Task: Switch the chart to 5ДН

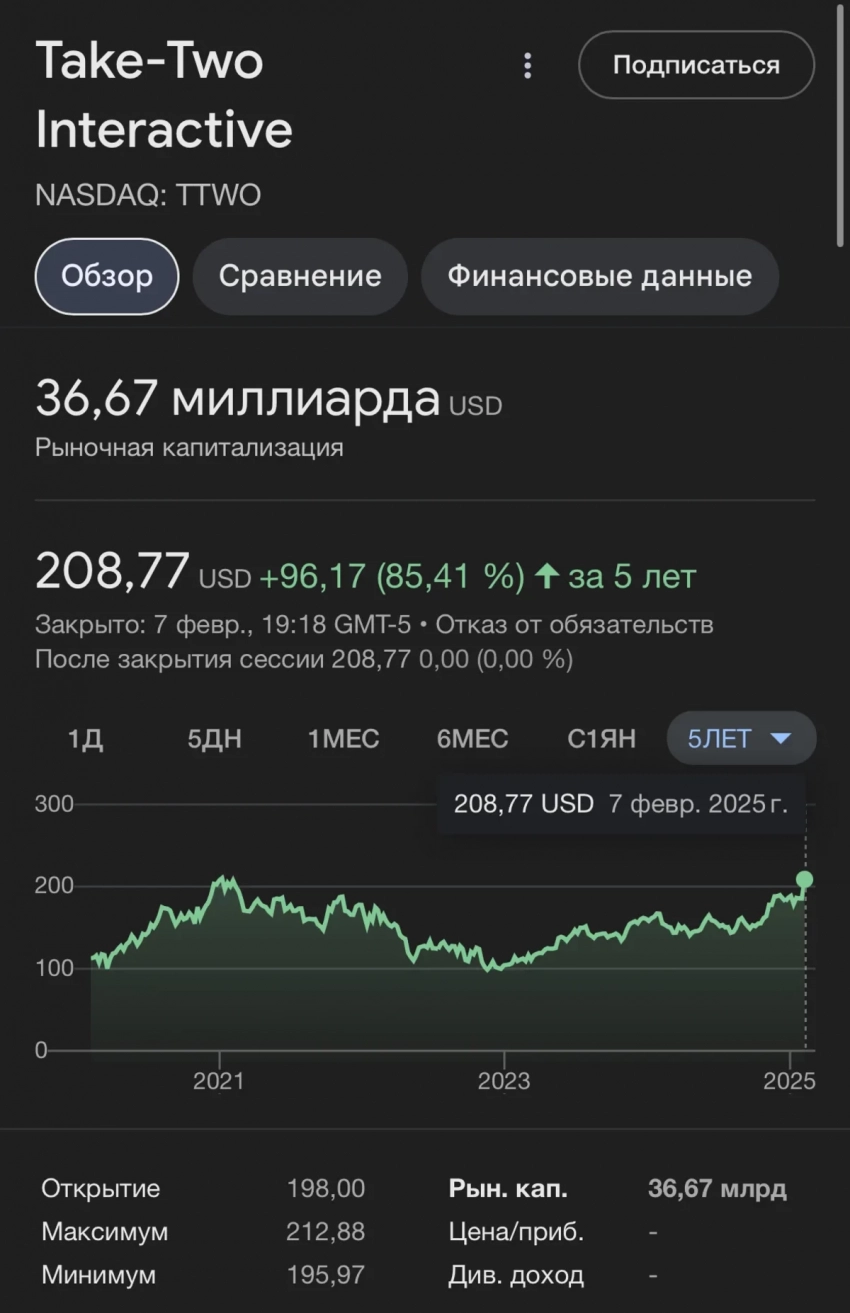Action: pos(215,739)
